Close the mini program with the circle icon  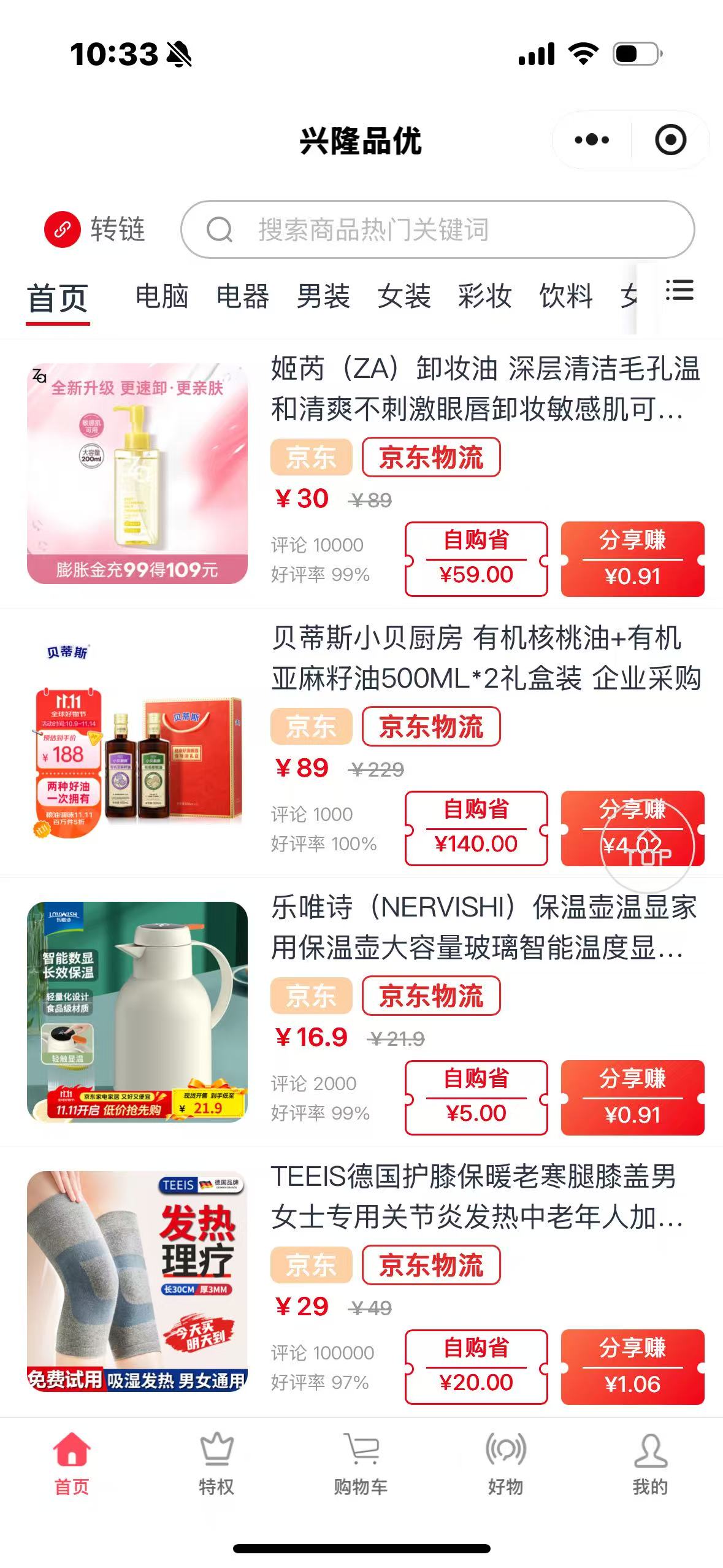click(x=670, y=140)
